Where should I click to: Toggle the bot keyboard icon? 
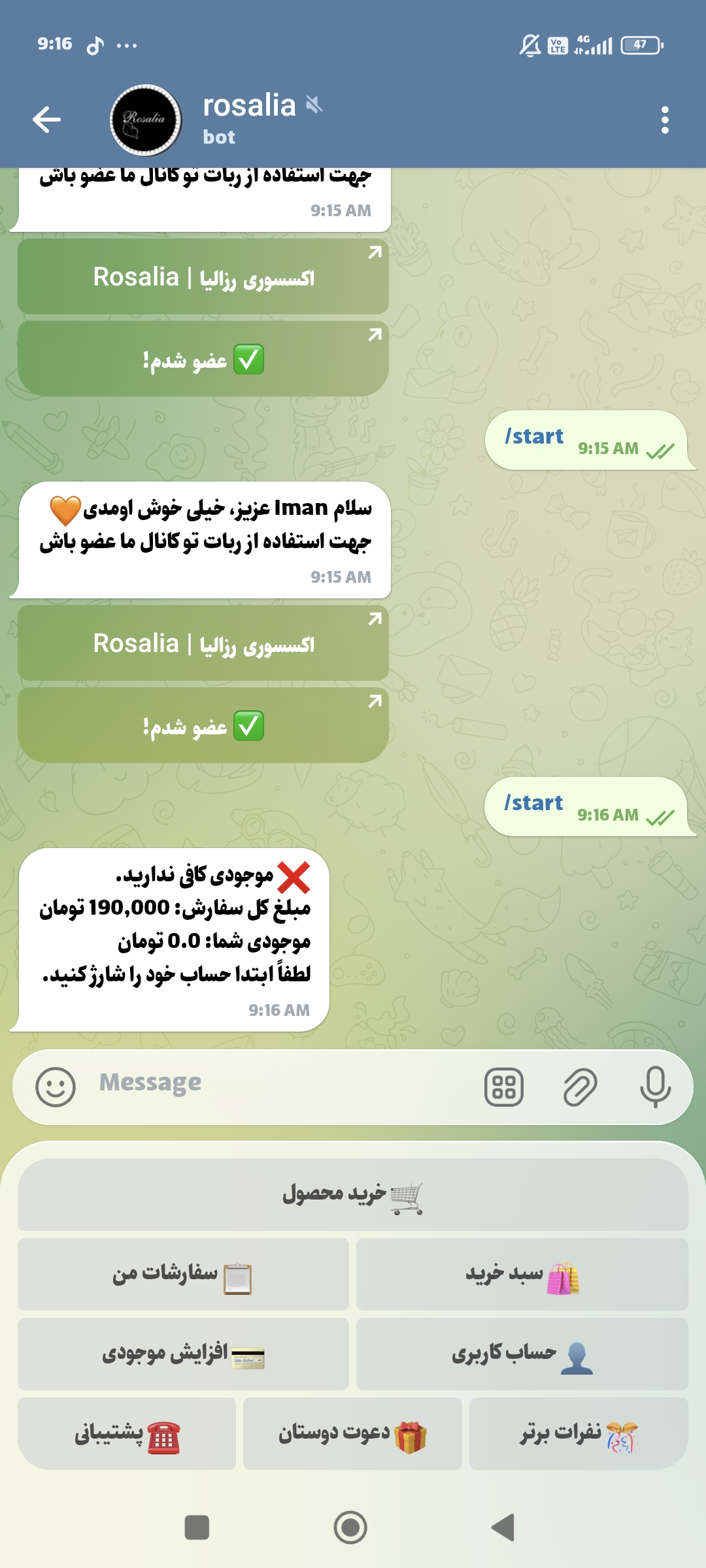(503, 1087)
